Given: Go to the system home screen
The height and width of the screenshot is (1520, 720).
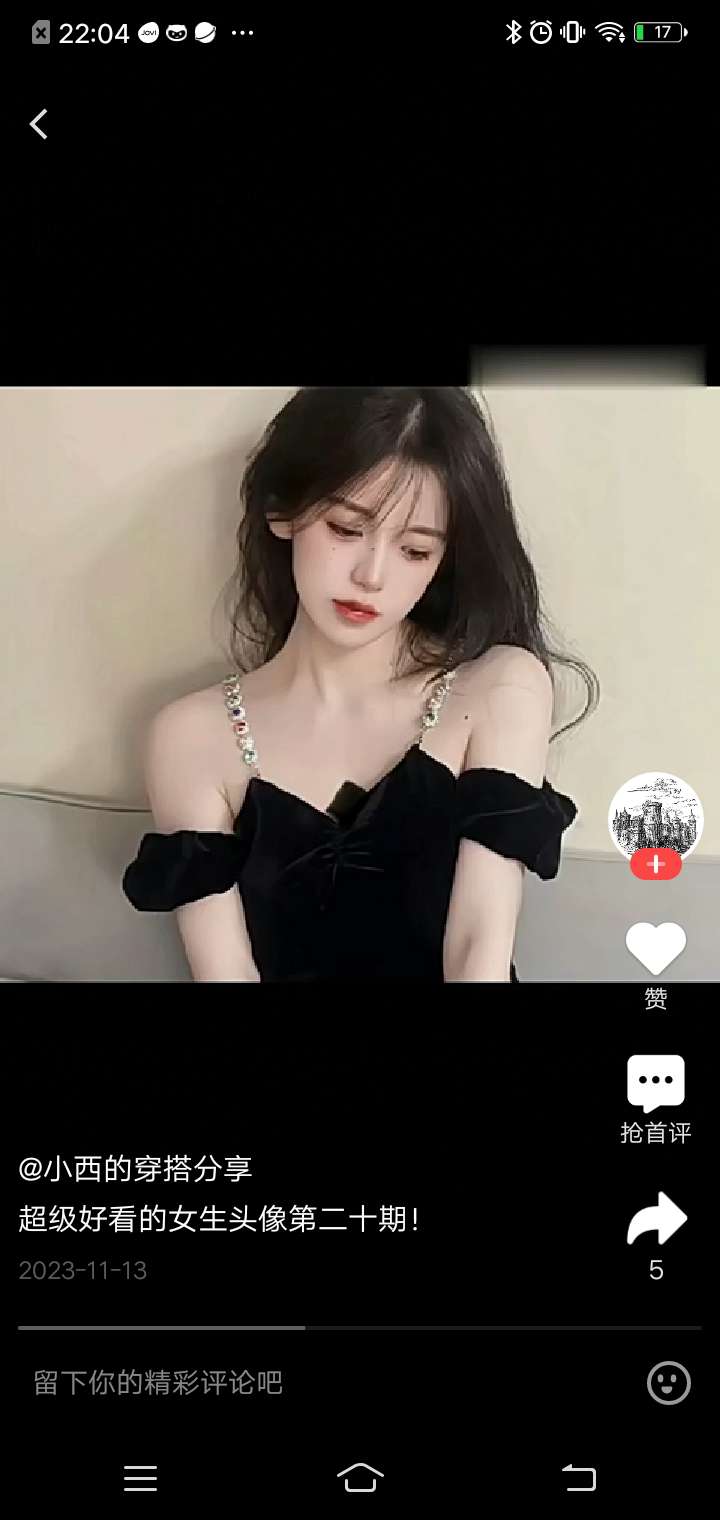Looking at the screenshot, I should tap(360, 1477).
